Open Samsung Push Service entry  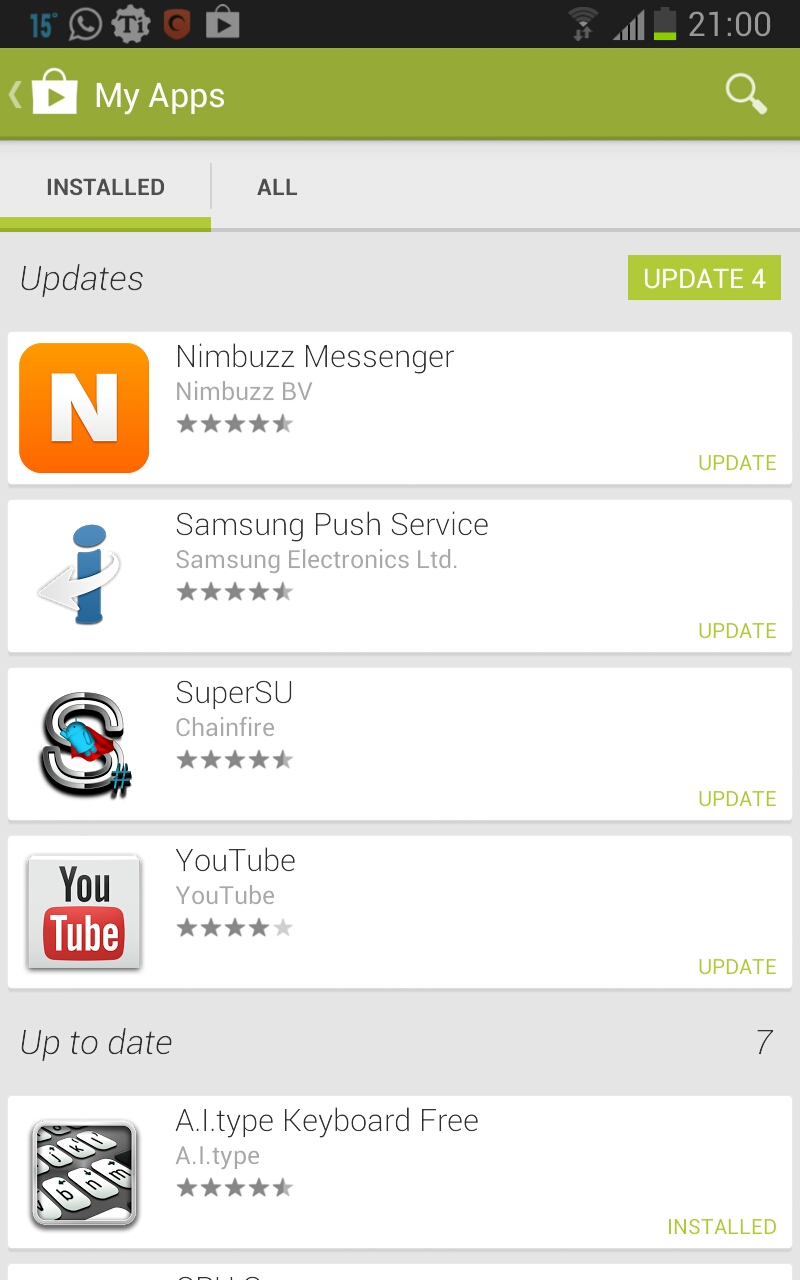click(400, 576)
